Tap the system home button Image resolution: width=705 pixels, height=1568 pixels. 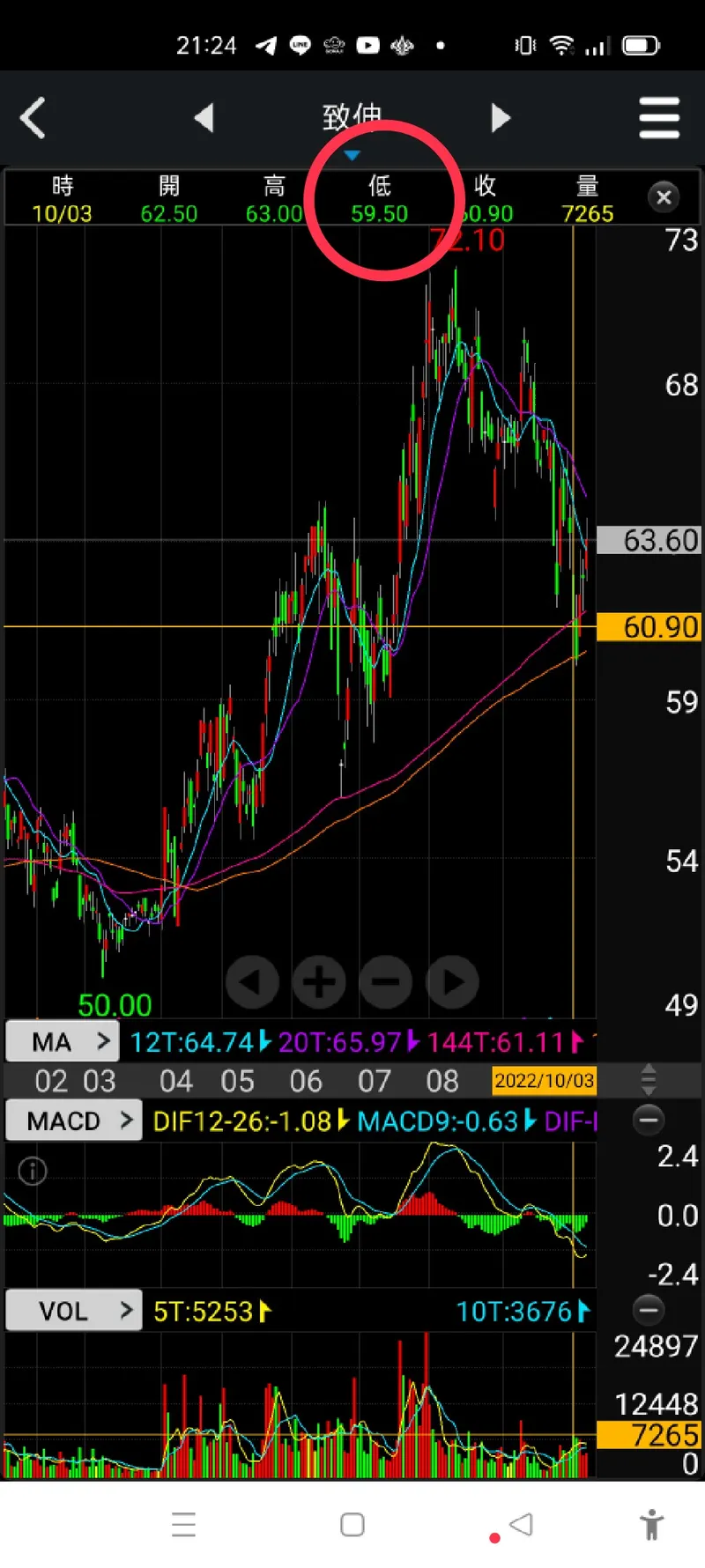(x=352, y=1525)
